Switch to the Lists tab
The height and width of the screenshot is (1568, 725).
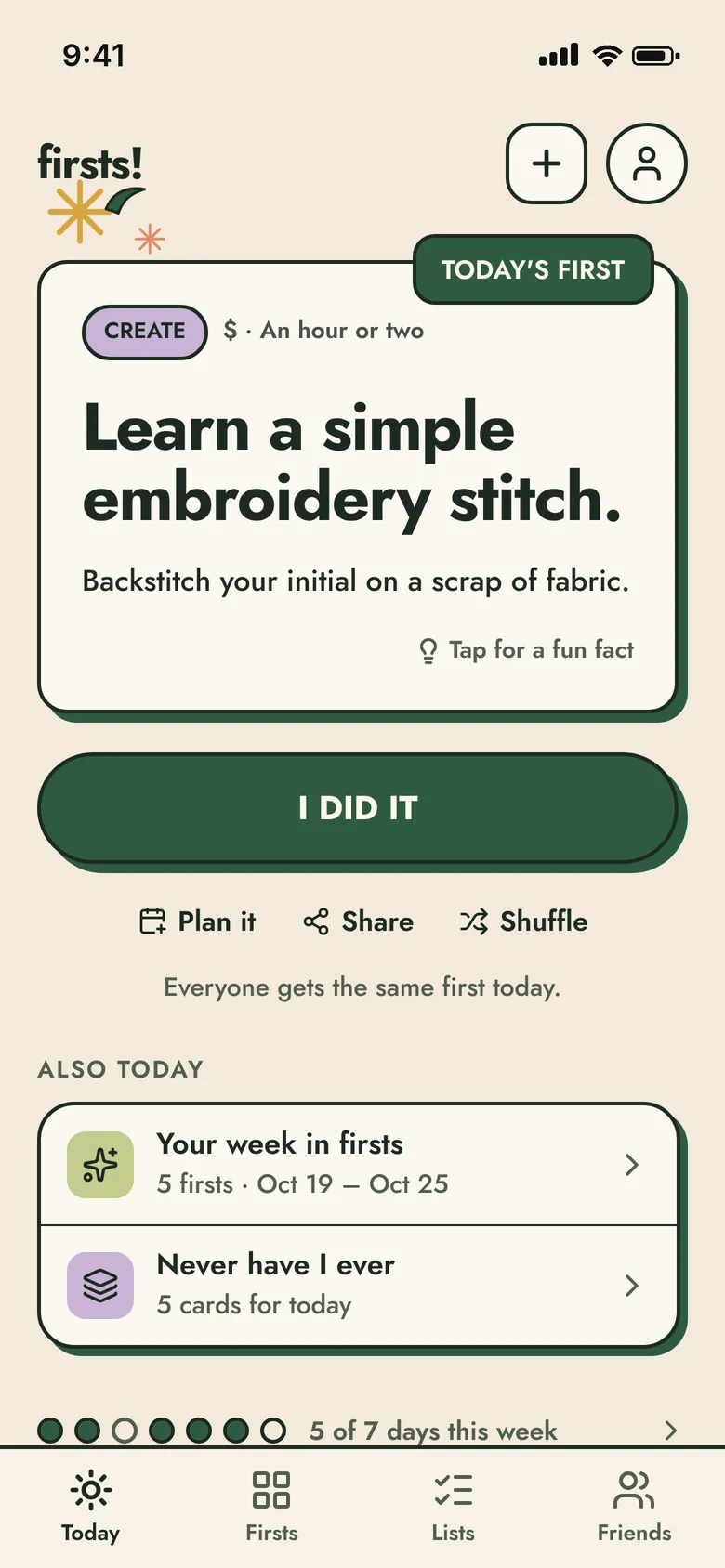454,1507
